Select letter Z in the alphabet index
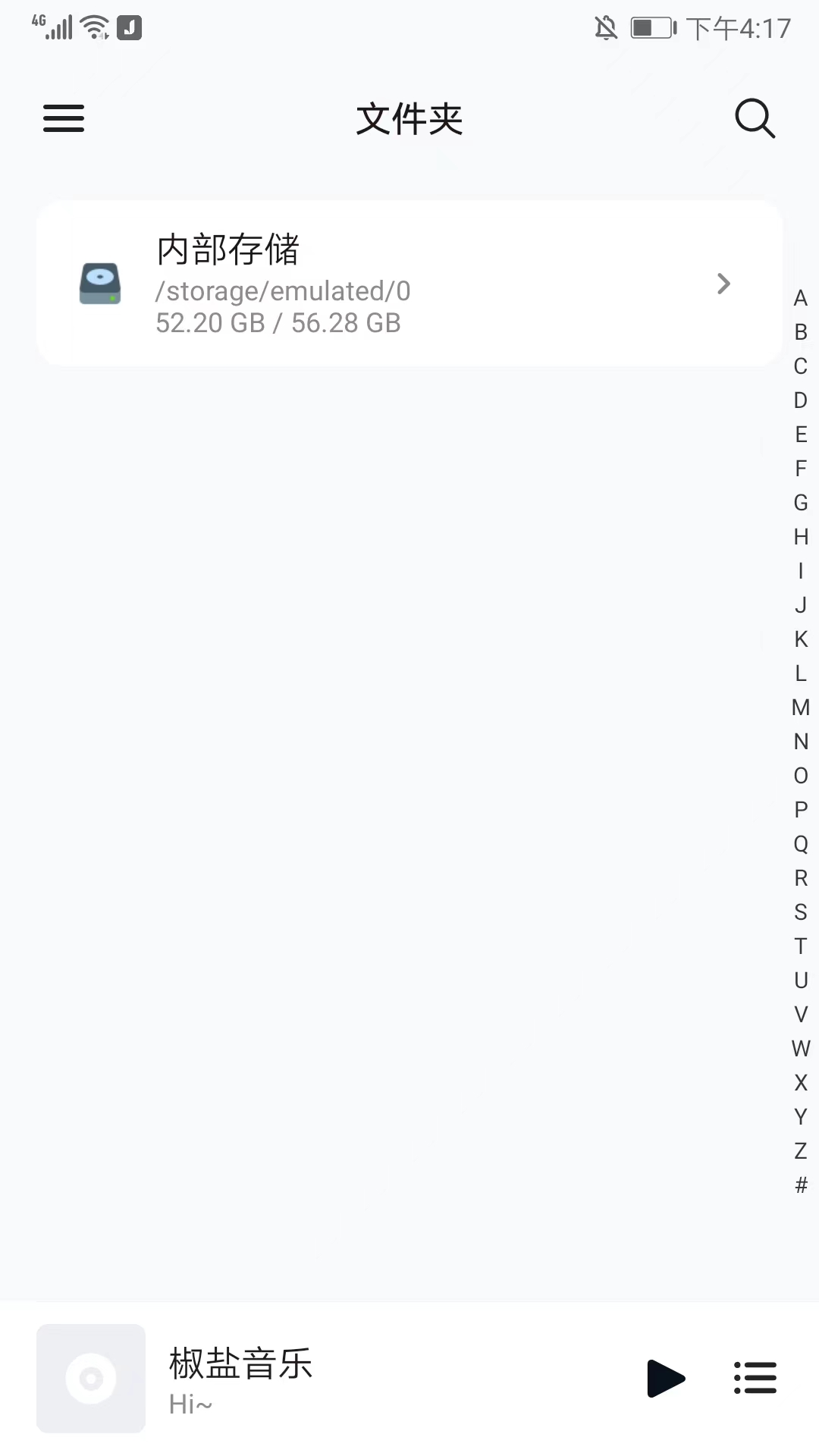Viewport: 819px width, 1456px height. 801,1151
